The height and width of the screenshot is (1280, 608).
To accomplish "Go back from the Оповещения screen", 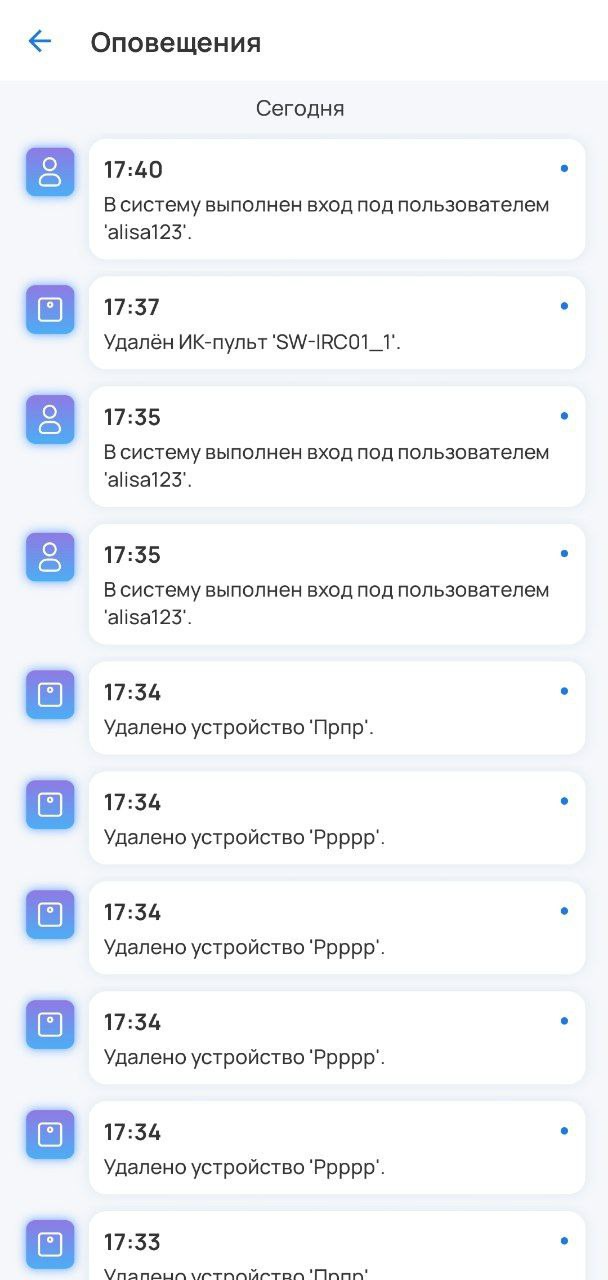I will [x=39, y=41].
